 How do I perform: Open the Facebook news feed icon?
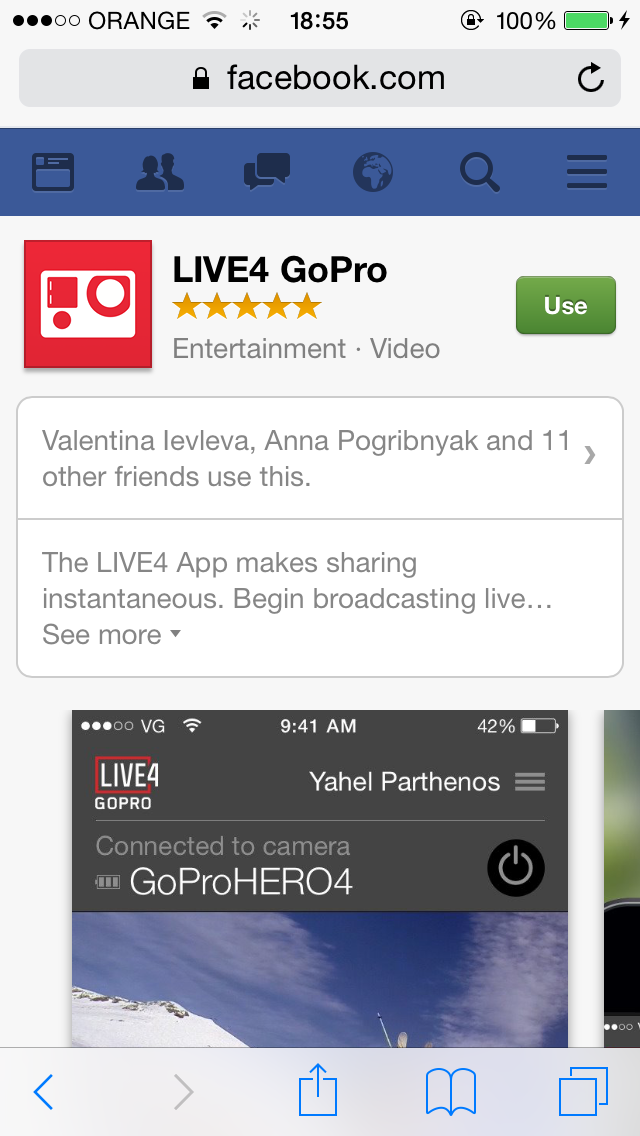[x=53, y=173]
